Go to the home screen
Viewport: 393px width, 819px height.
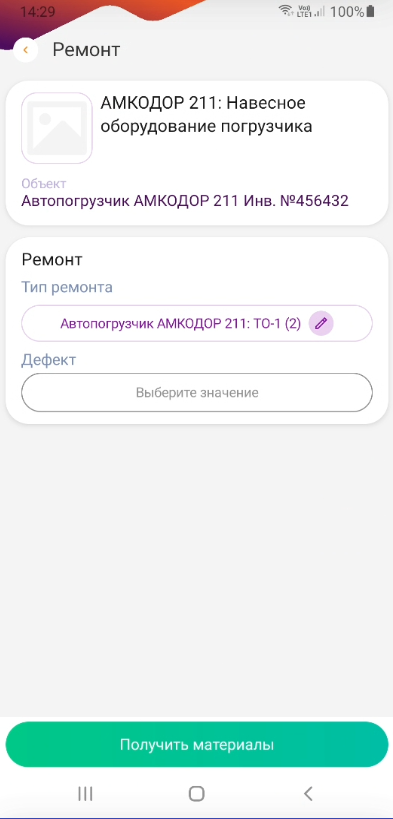click(x=196, y=793)
